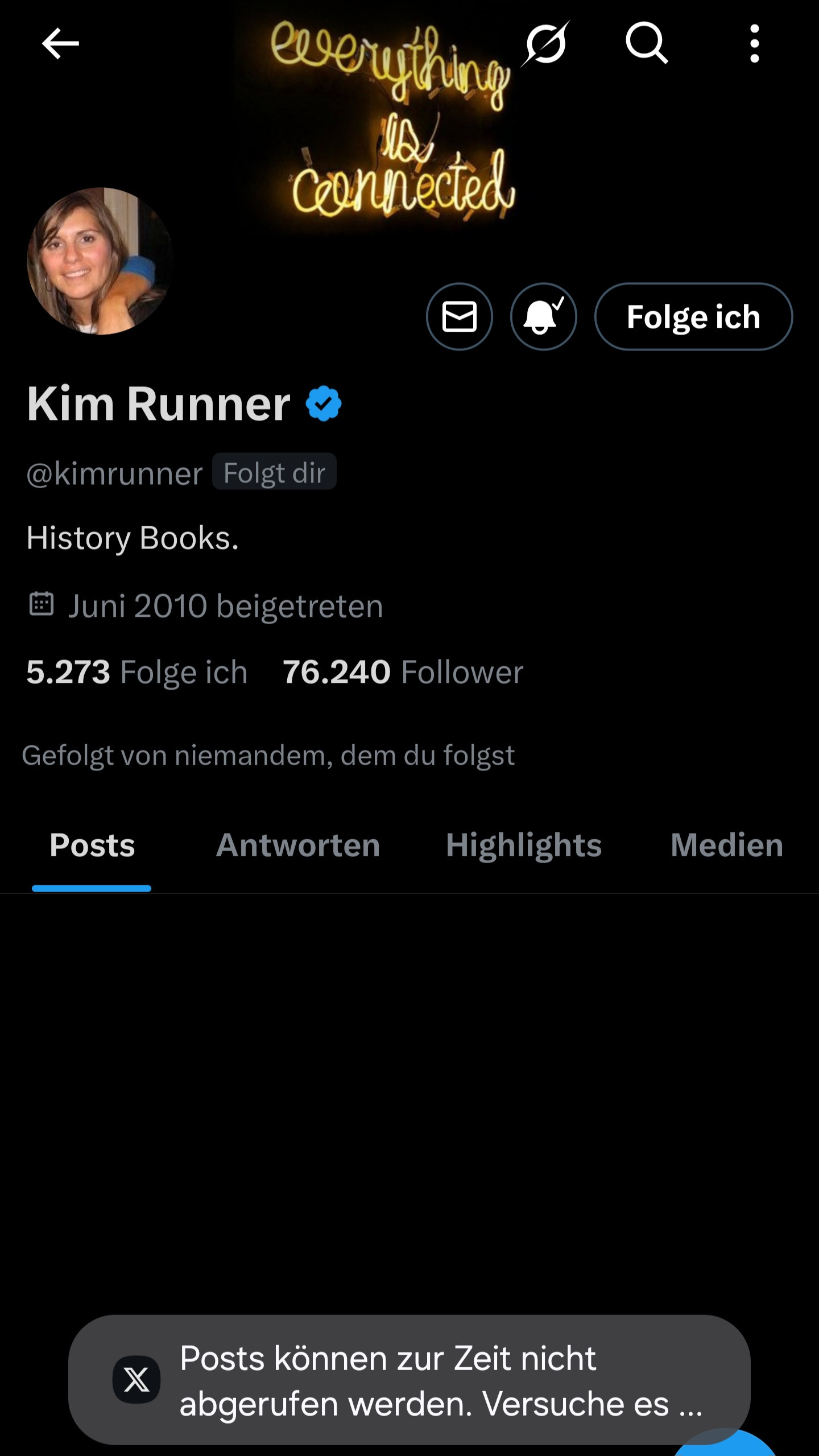Open Kim Runner's profile picture

(100, 261)
